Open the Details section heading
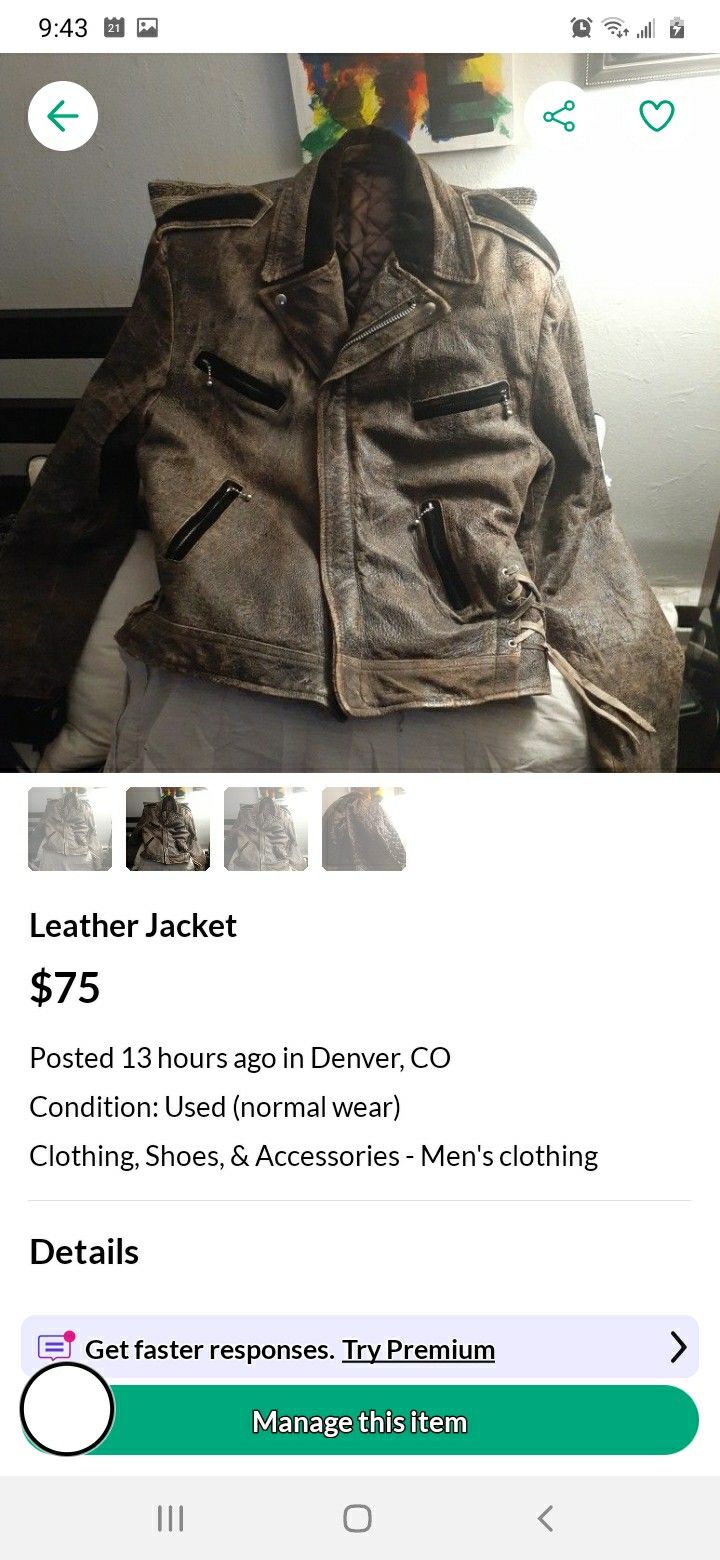 [x=84, y=1251]
